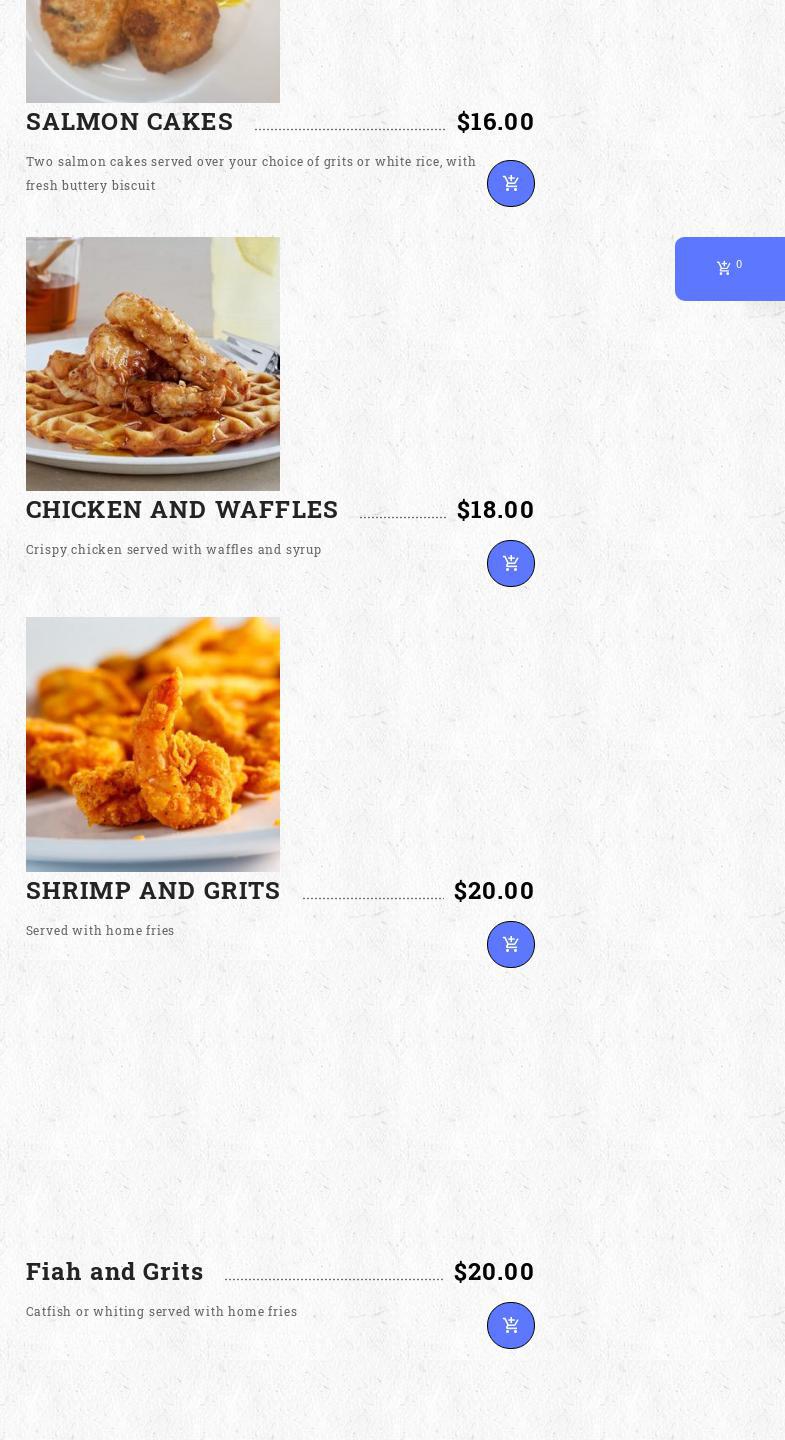785x1440 pixels.
Task: Add Chicken and Waffles to cart
Action: point(511,564)
